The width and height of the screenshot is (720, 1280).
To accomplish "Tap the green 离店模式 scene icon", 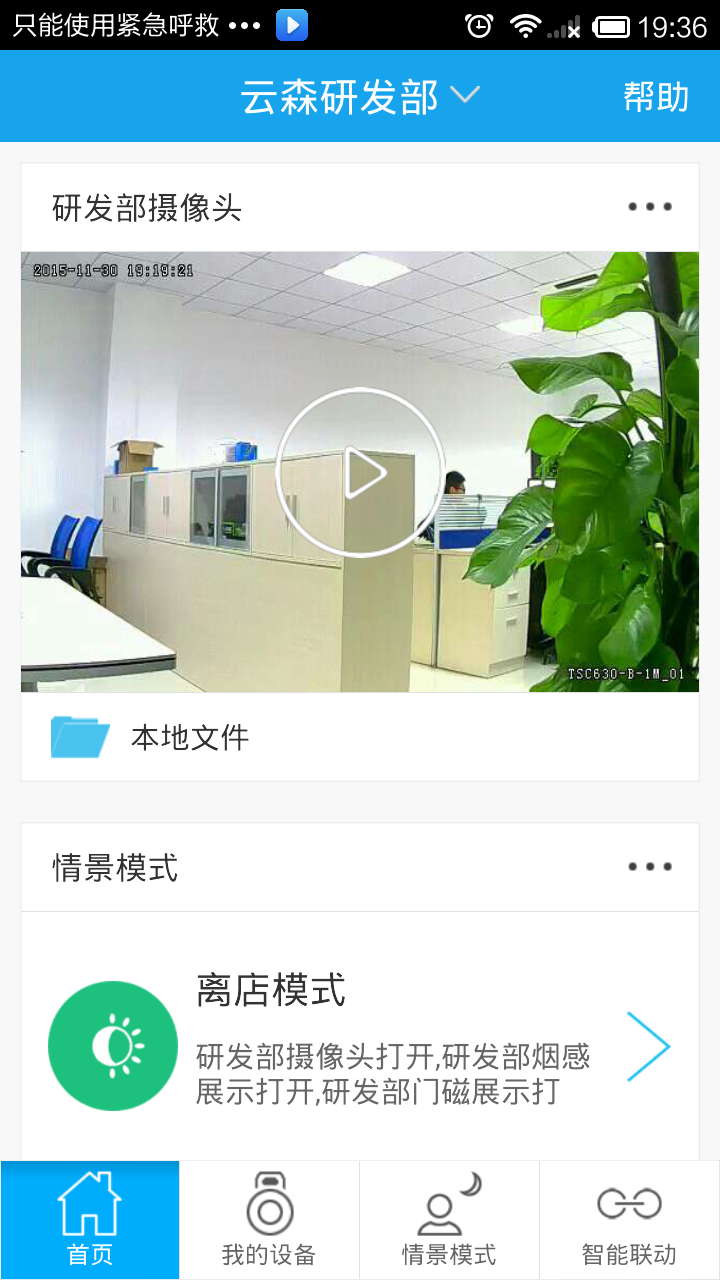I will [x=112, y=1045].
